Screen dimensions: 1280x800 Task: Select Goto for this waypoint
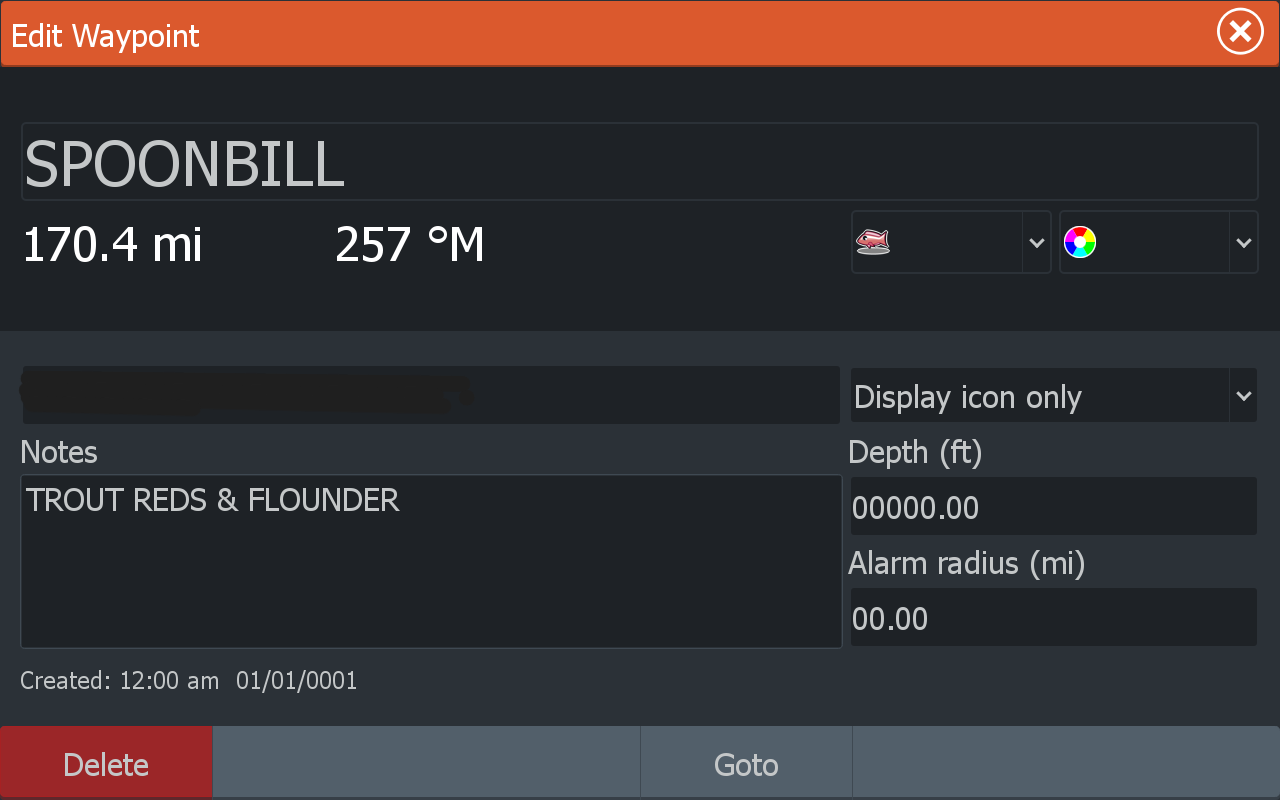tap(746, 764)
